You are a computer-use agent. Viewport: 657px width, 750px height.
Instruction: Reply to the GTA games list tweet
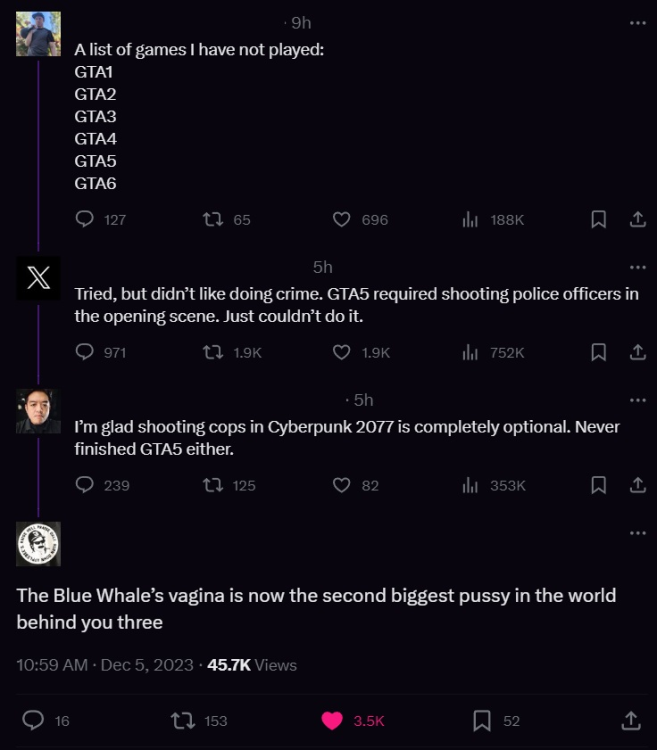86,219
